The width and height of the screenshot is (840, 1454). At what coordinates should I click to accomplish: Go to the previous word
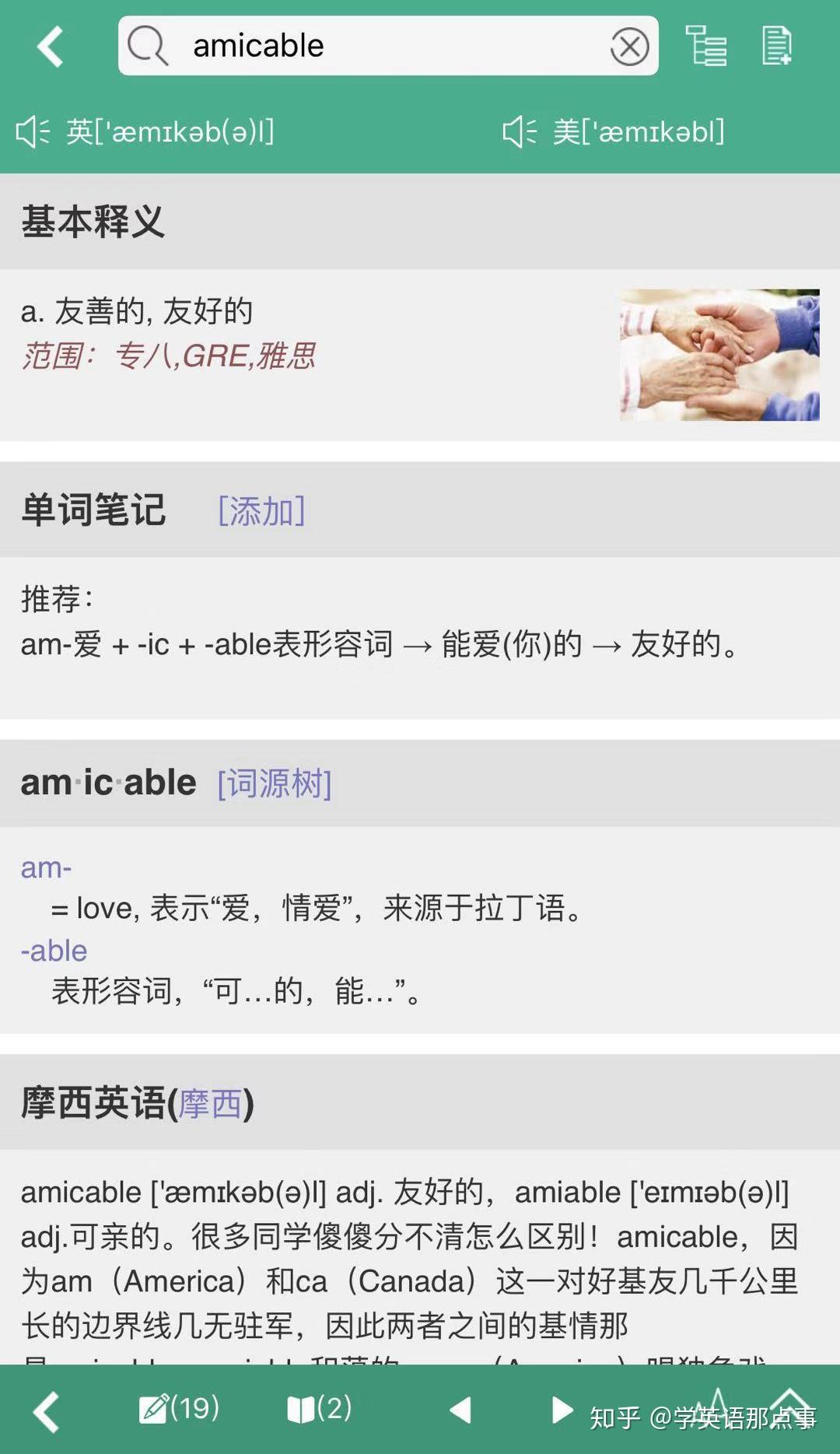460,1410
